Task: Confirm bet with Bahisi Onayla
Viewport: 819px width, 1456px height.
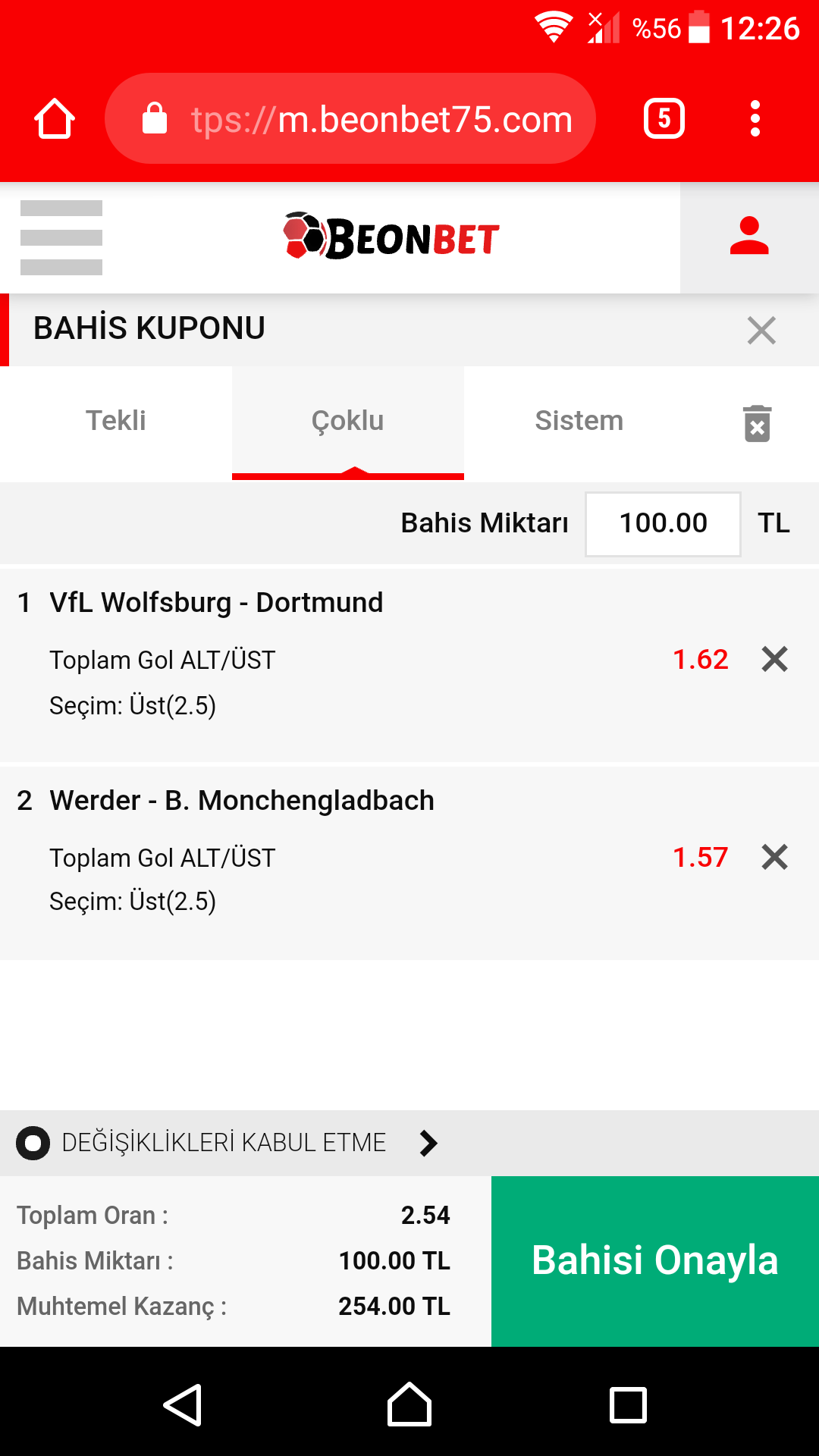Action: pyautogui.click(x=655, y=1261)
